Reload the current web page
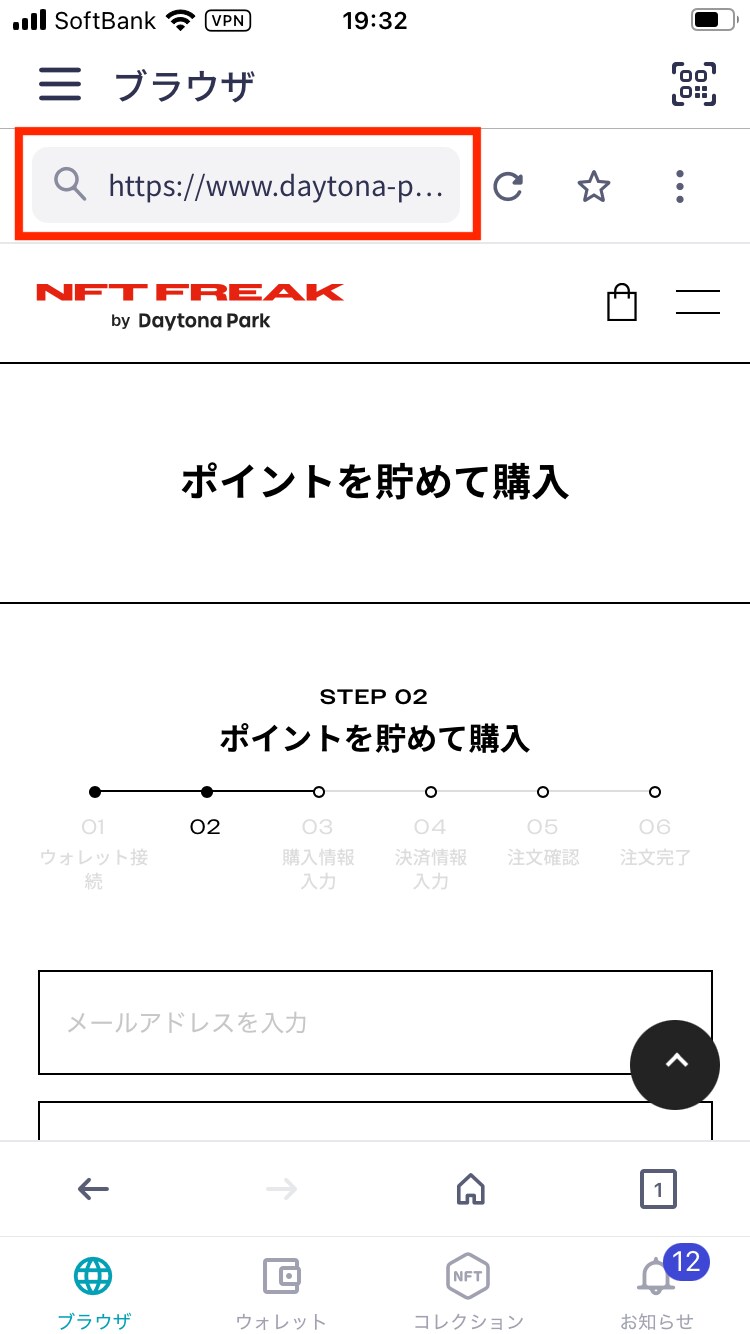Screen dimensions: 750x1334 tap(509, 186)
